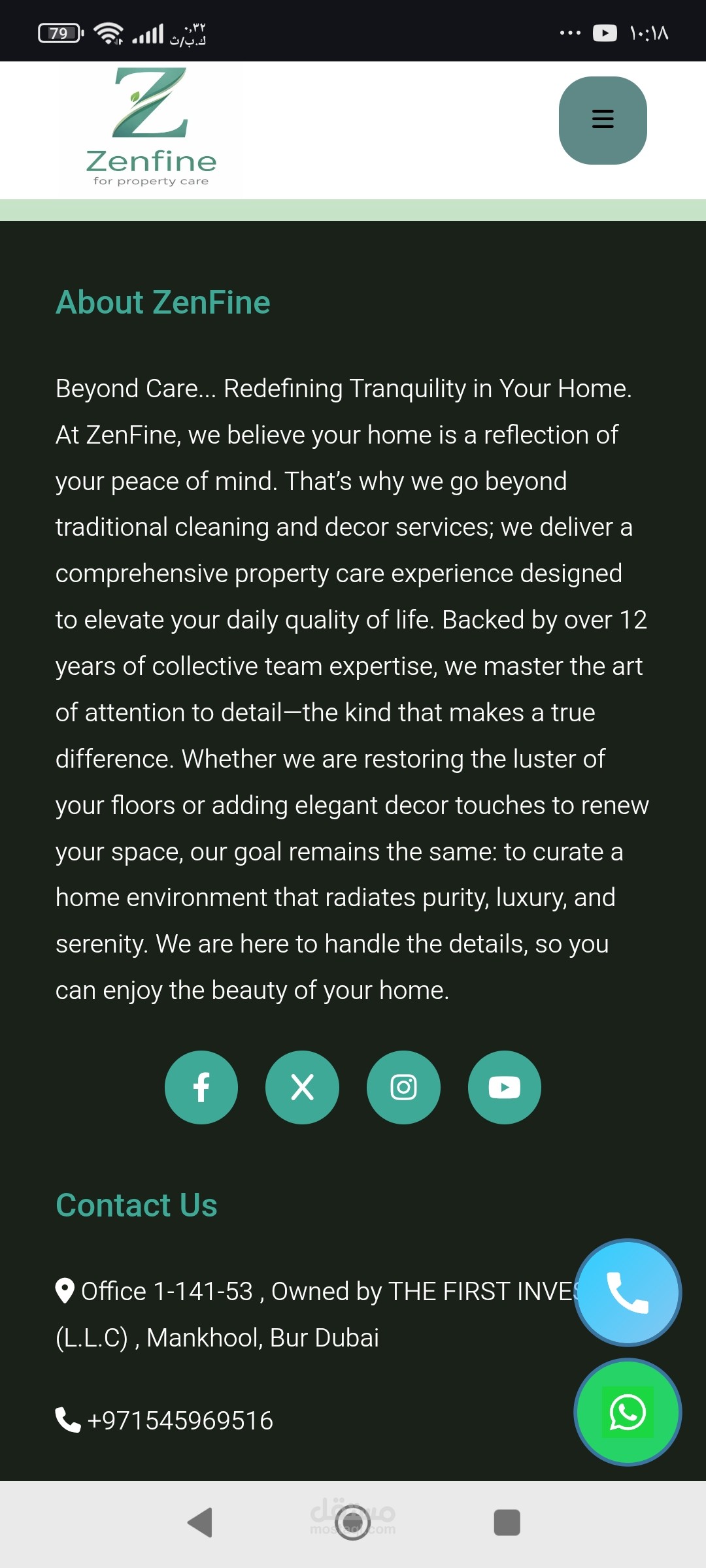This screenshot has width=706, height=1568.
Task: Open the hamburger menu button
Action: (x=602, y=120)
